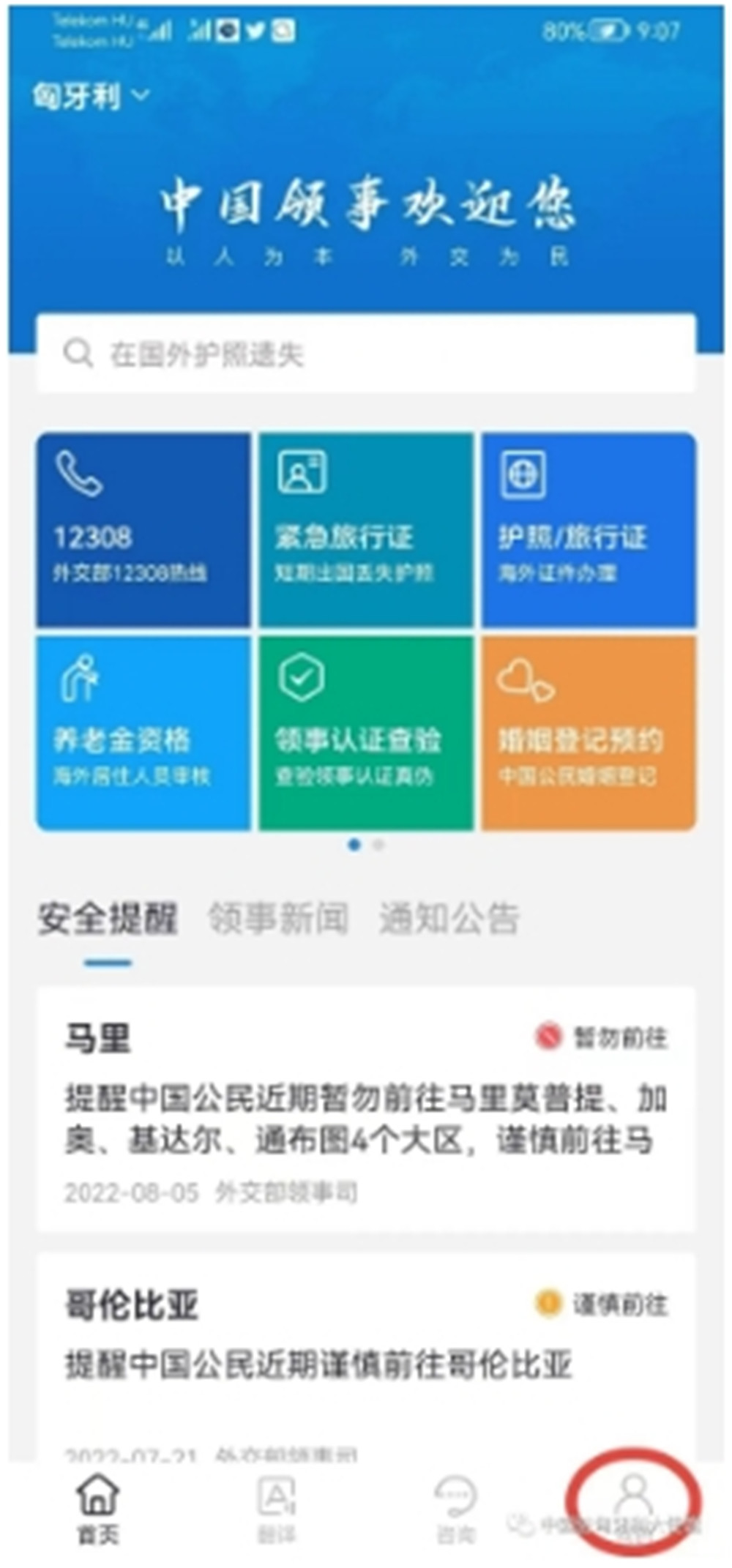Switch to the 领事新闻 tab
Screen dimensions: 732x1568
[x=278, y=918]
